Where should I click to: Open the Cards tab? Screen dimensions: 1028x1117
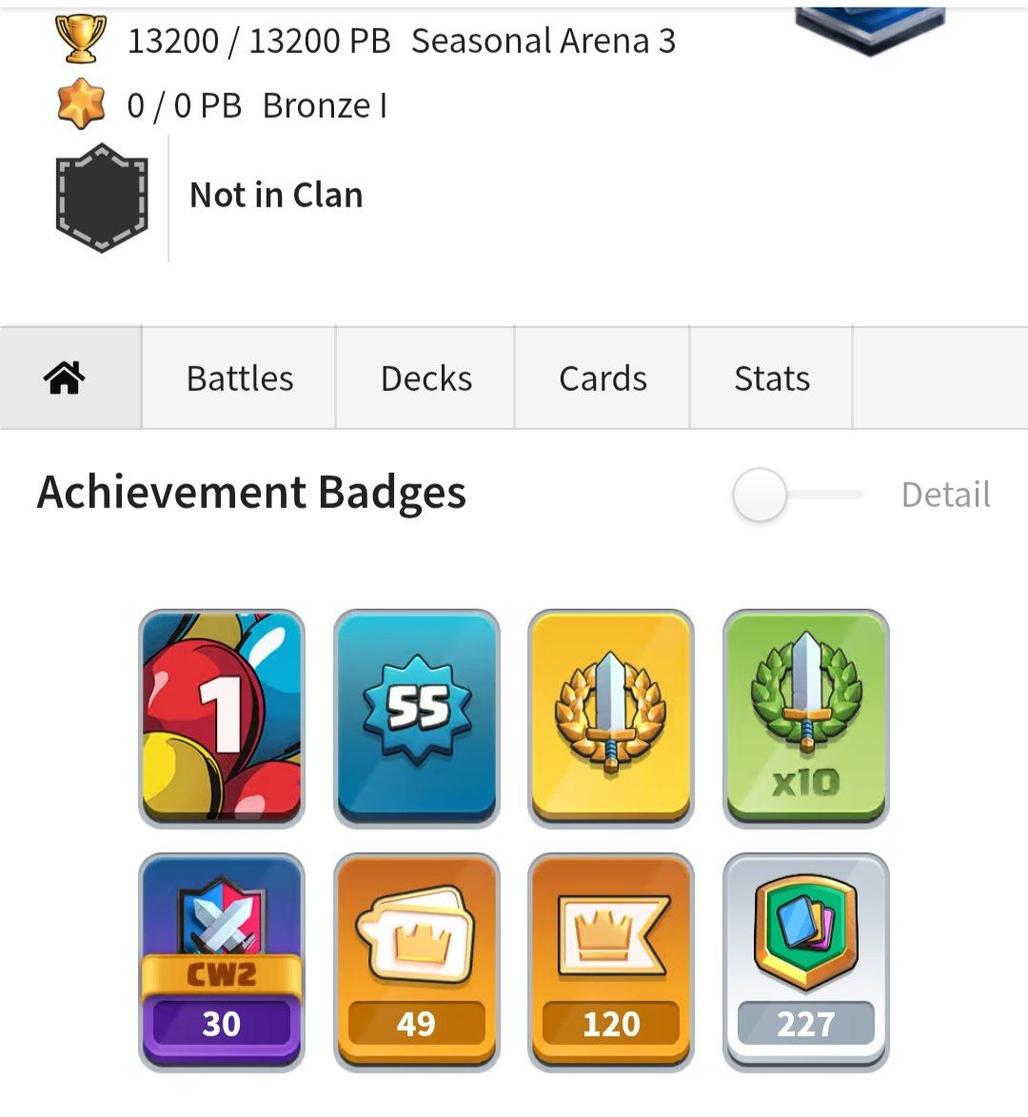(x=602, y=378)
